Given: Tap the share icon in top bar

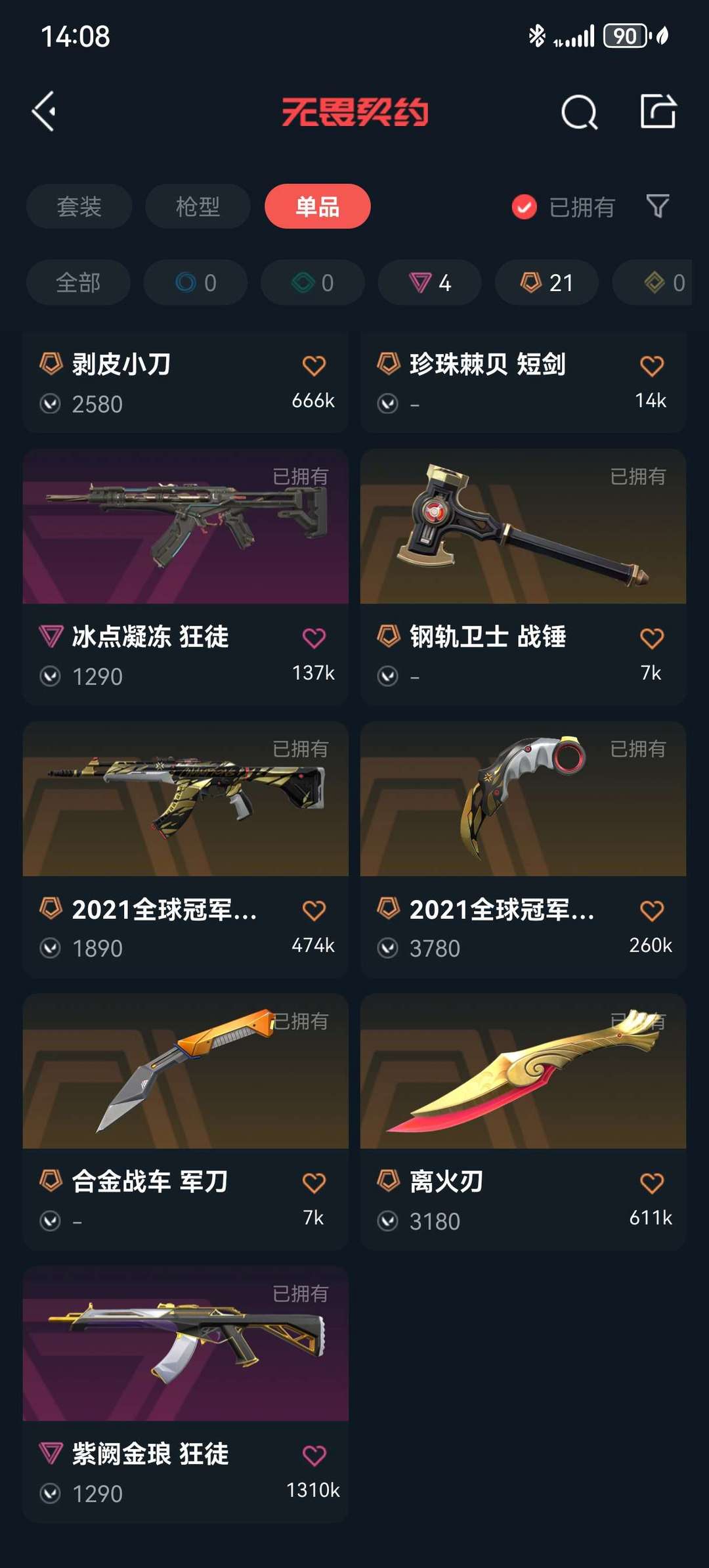Looking at the screenshot, I should click(658, 111).
